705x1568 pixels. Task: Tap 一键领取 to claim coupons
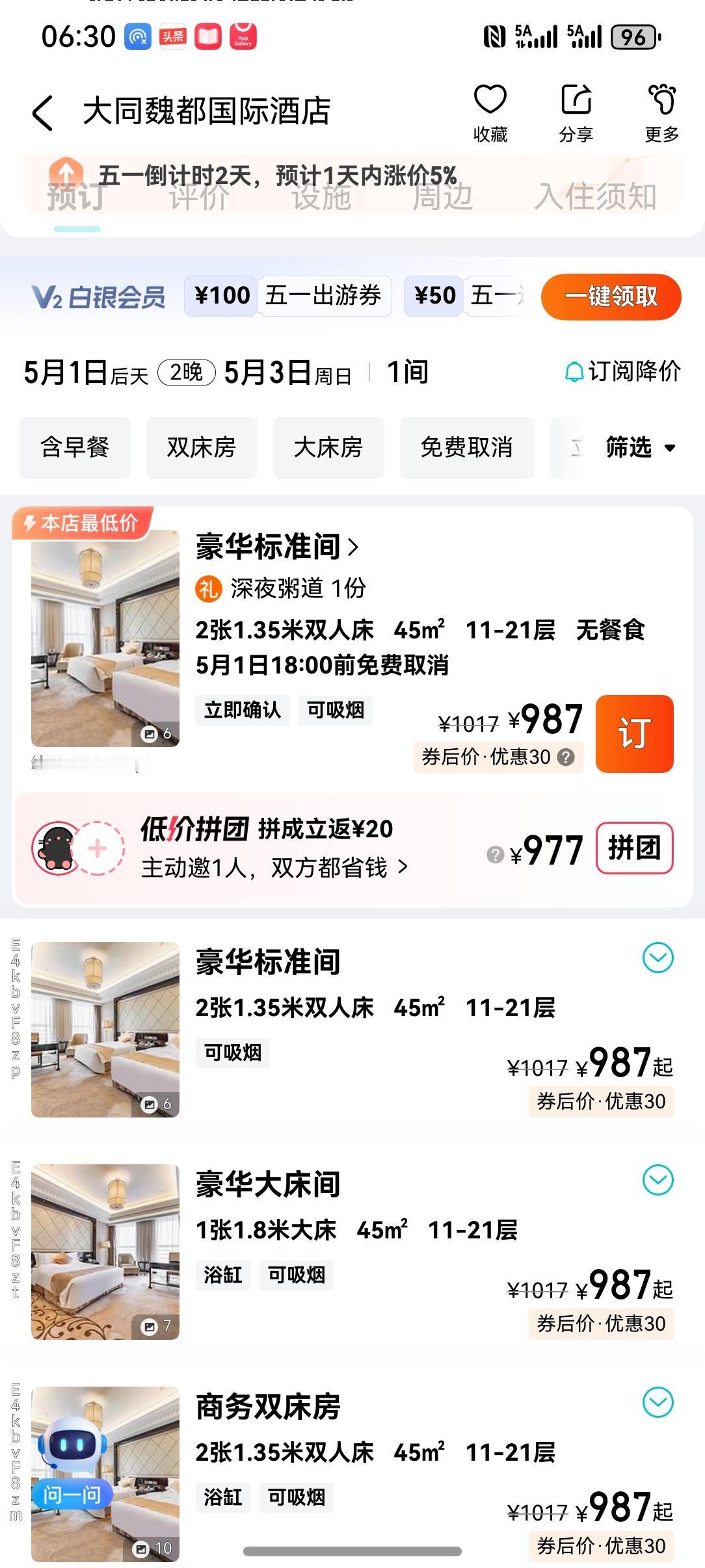[x=612, y=296]
